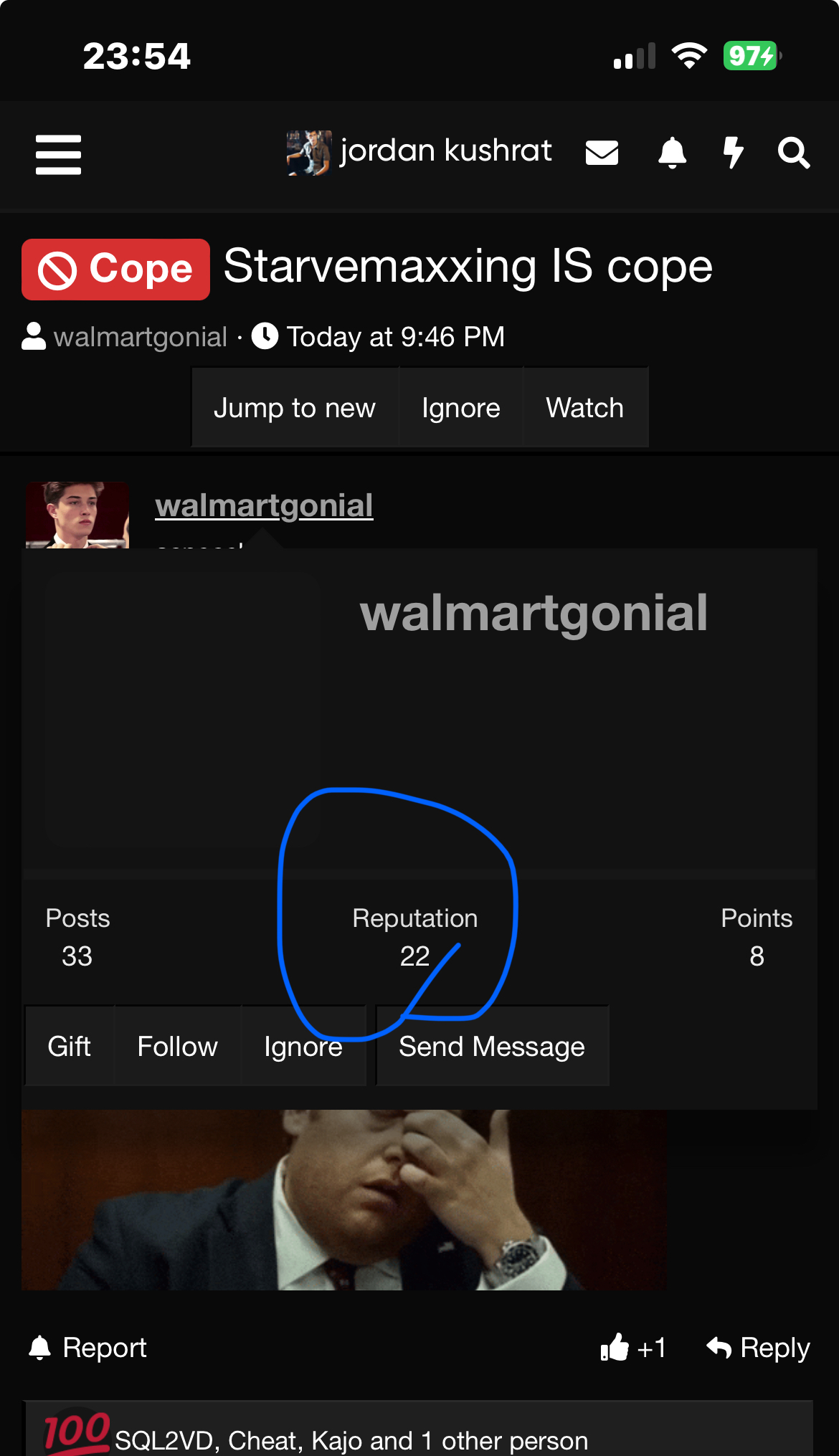This screenshot has width=839, height=1456.
Task: Reply to the post
Action: click(758, 1348)
